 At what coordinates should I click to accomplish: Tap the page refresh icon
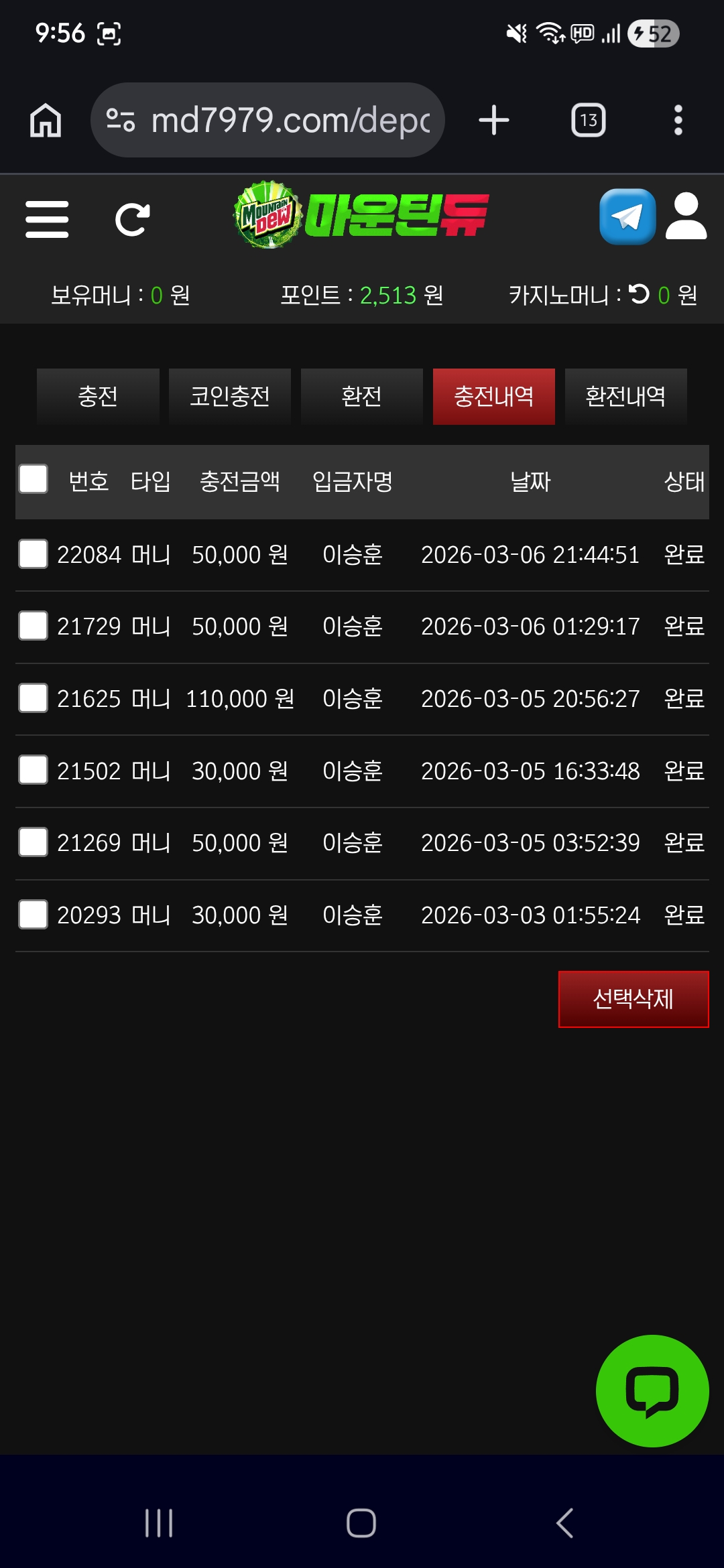pos(132,219)
